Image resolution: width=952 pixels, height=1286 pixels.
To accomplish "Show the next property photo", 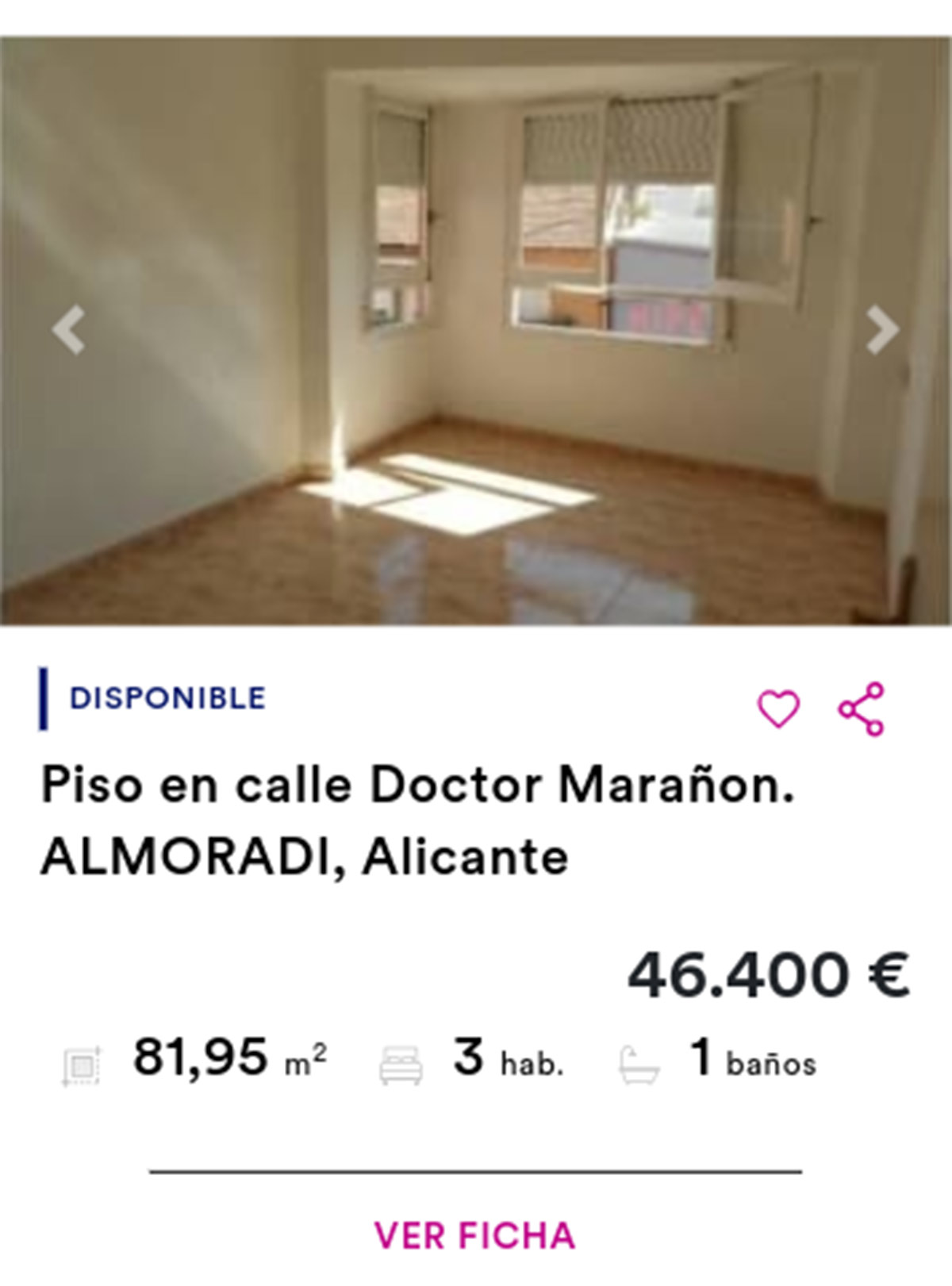I will tap(882, 329).
